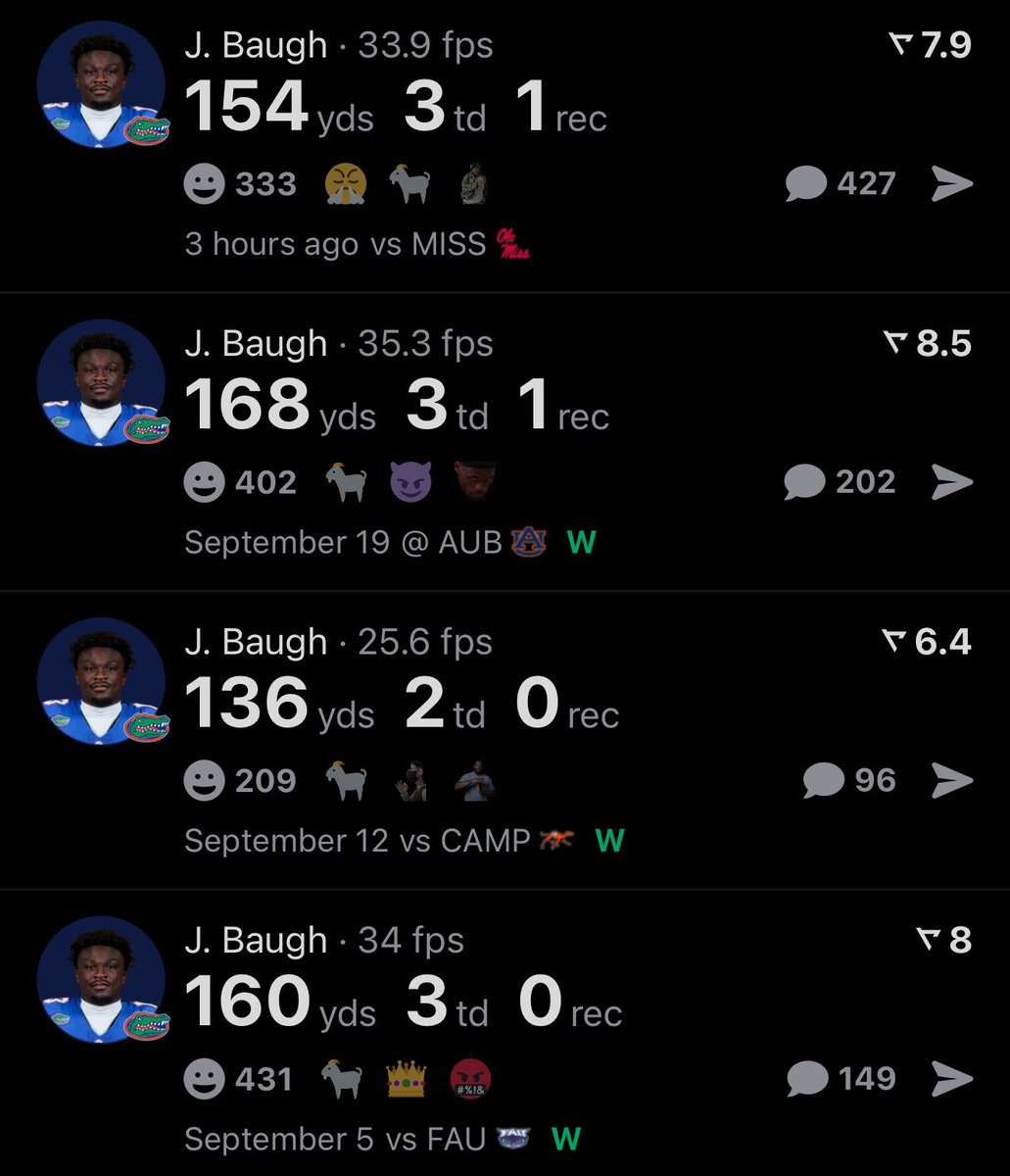This screenshot has width=1010, height=1176.
Task: Add a reaction on the CAMP game post
Action: click(x=205, y=781)
